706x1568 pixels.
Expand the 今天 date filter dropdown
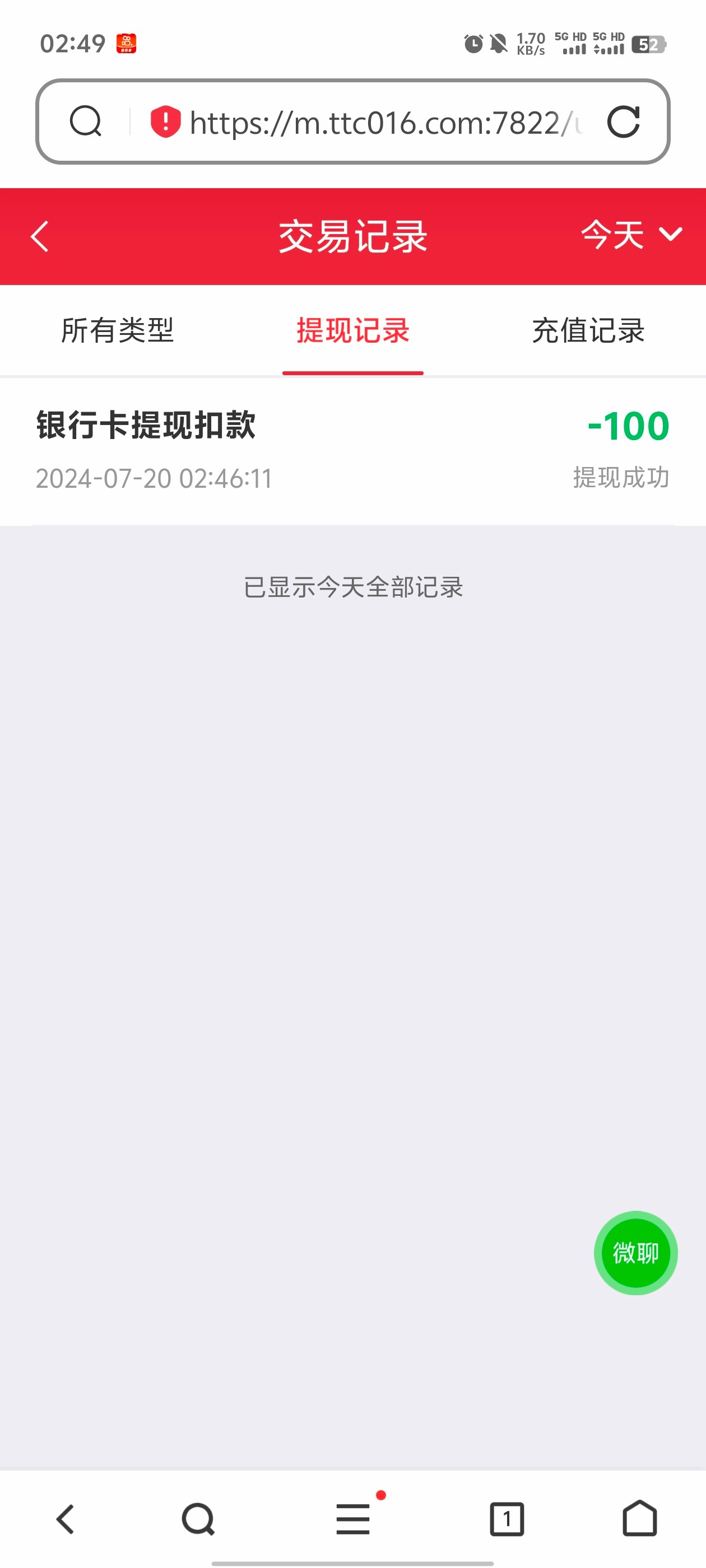630,235
